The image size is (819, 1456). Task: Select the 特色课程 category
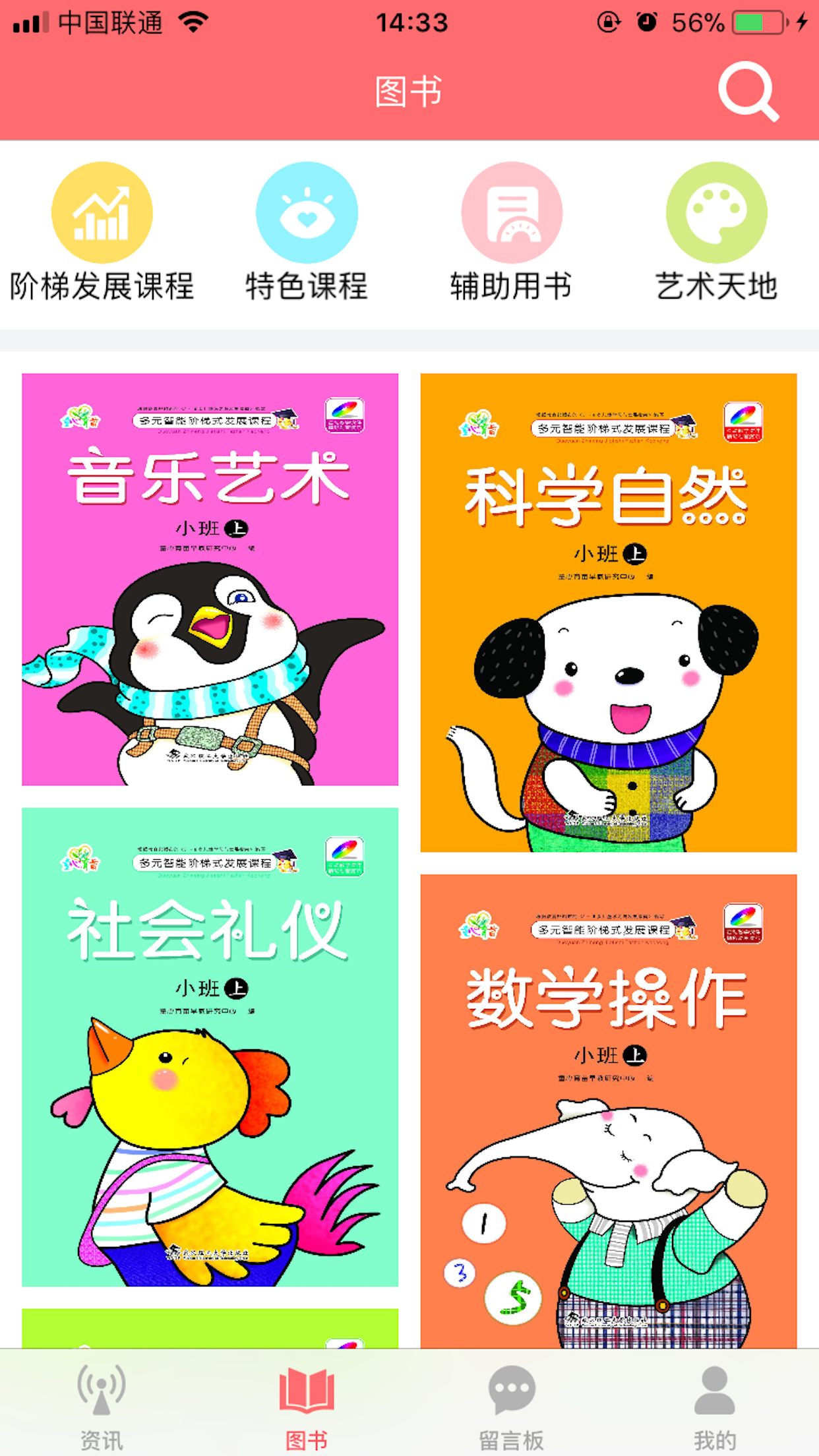307,231
